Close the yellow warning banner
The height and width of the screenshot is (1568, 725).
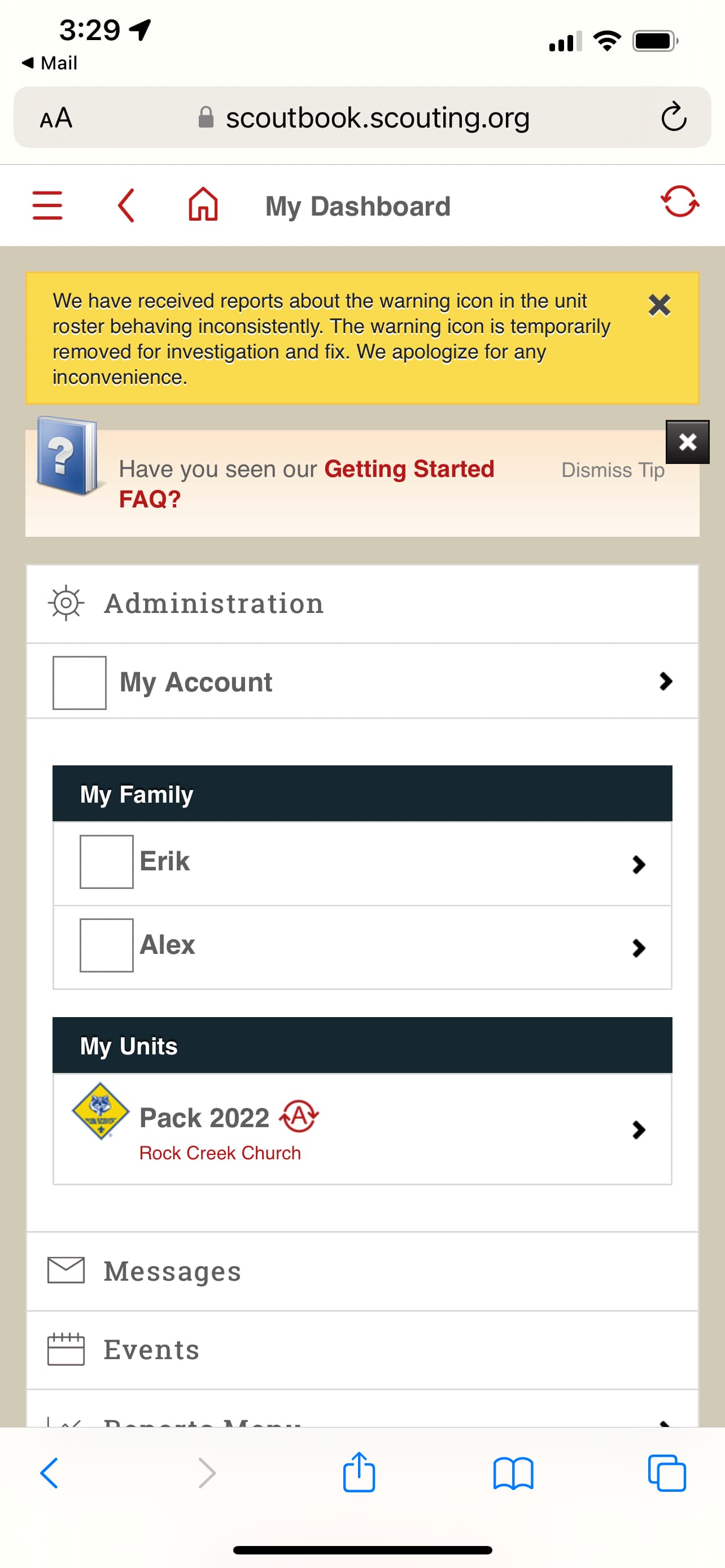pyautogui.click(x=660, y=305)
